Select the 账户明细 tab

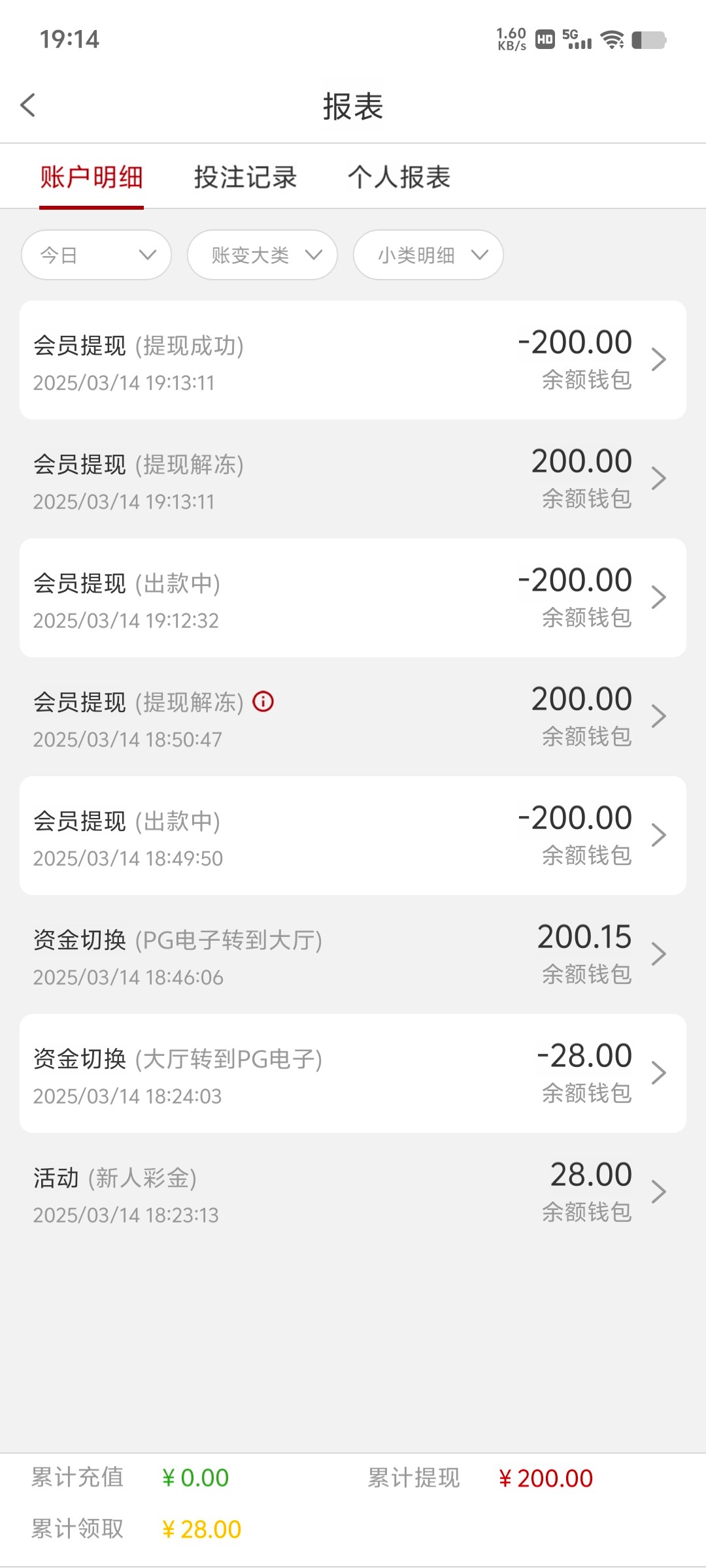point(92,177)
